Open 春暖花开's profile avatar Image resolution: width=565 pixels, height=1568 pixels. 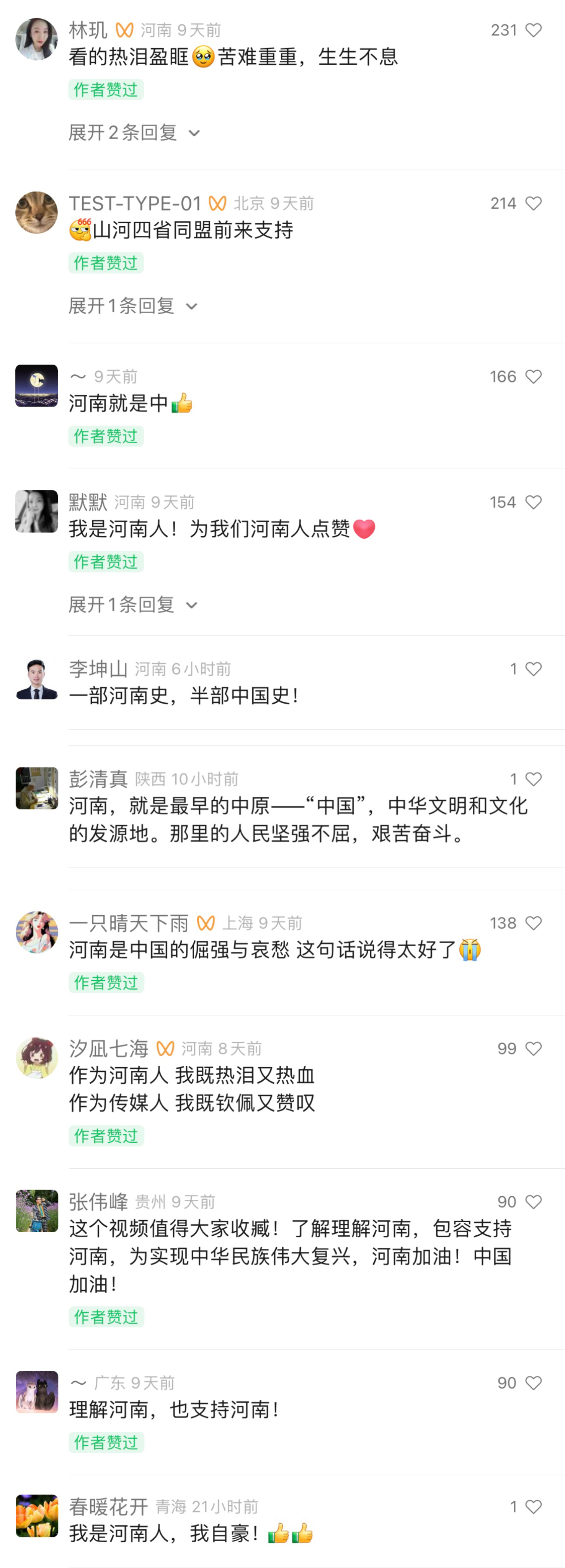[36, 1516]
